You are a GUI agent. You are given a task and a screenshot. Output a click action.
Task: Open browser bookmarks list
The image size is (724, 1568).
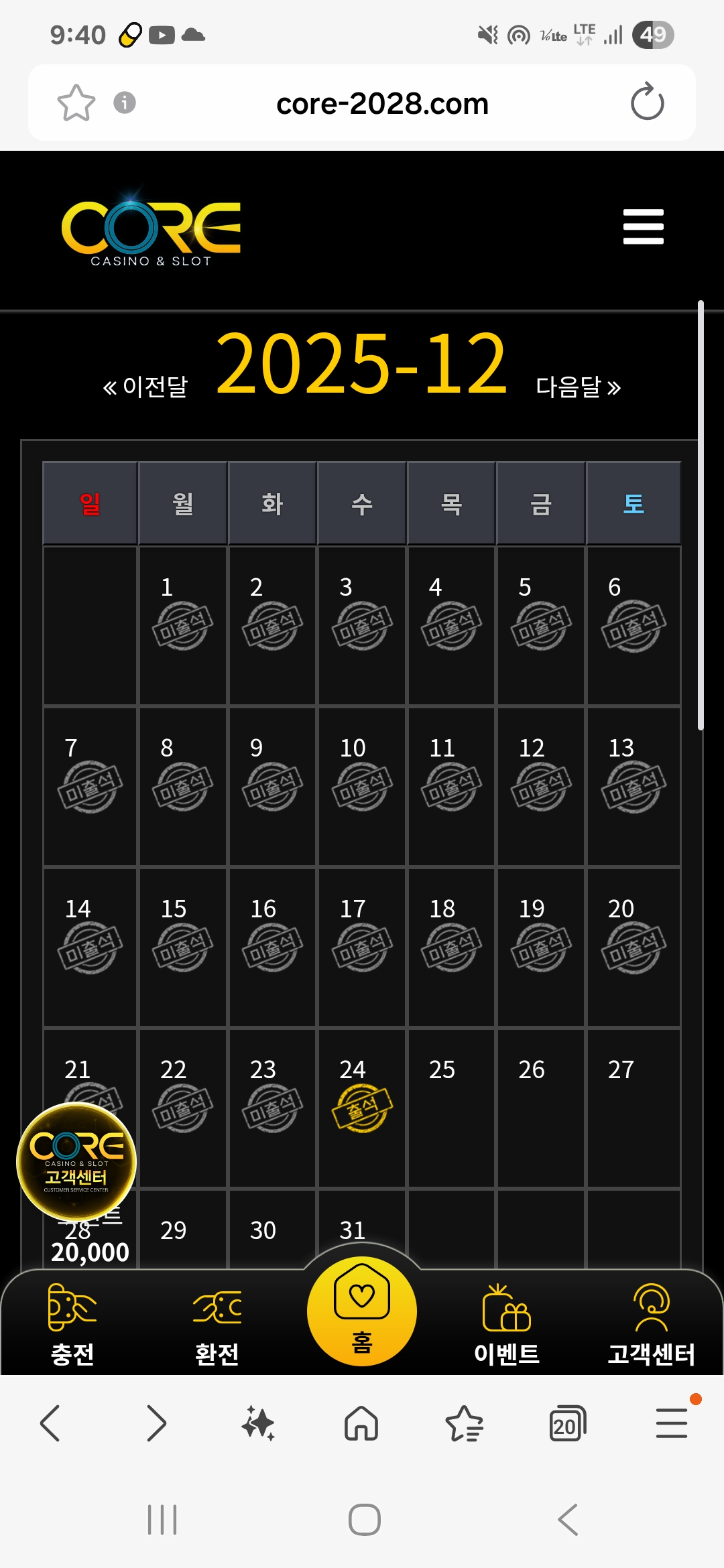pyautogui.click(x=464, y=1423)
